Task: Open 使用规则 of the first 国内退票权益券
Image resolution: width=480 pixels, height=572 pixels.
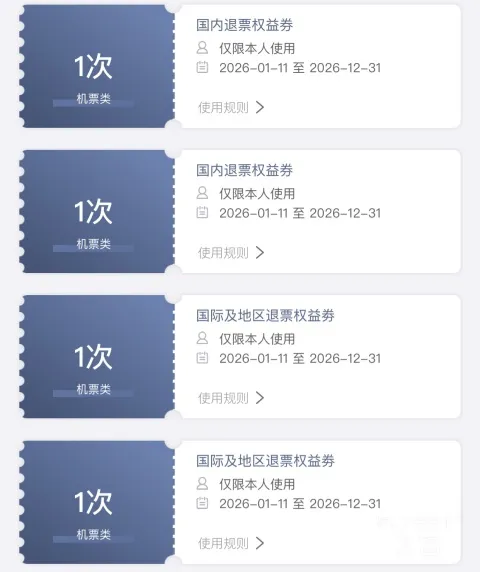Action: pyautogui.click(x=231, y=107)
